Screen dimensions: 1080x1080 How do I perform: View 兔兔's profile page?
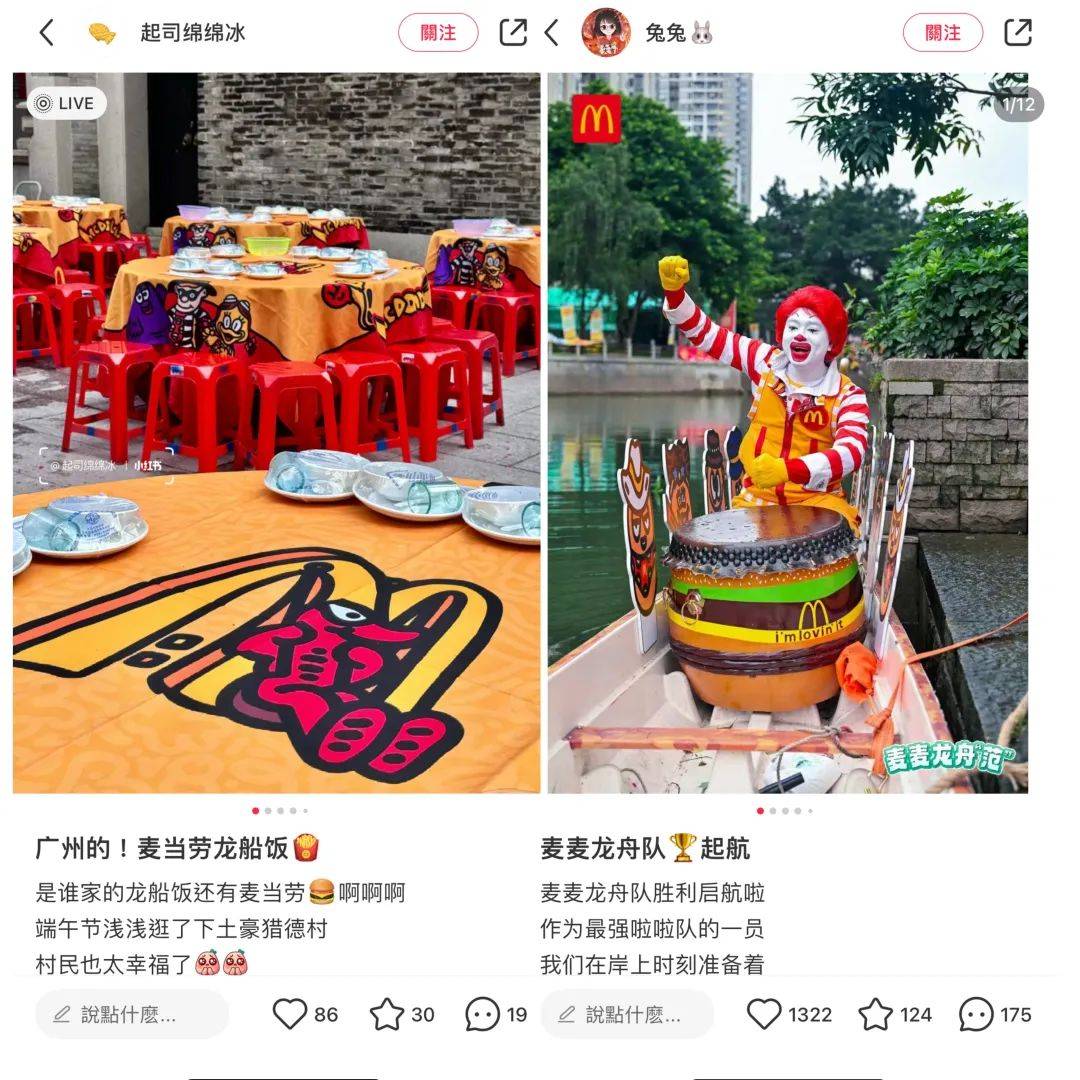(606, 33)
